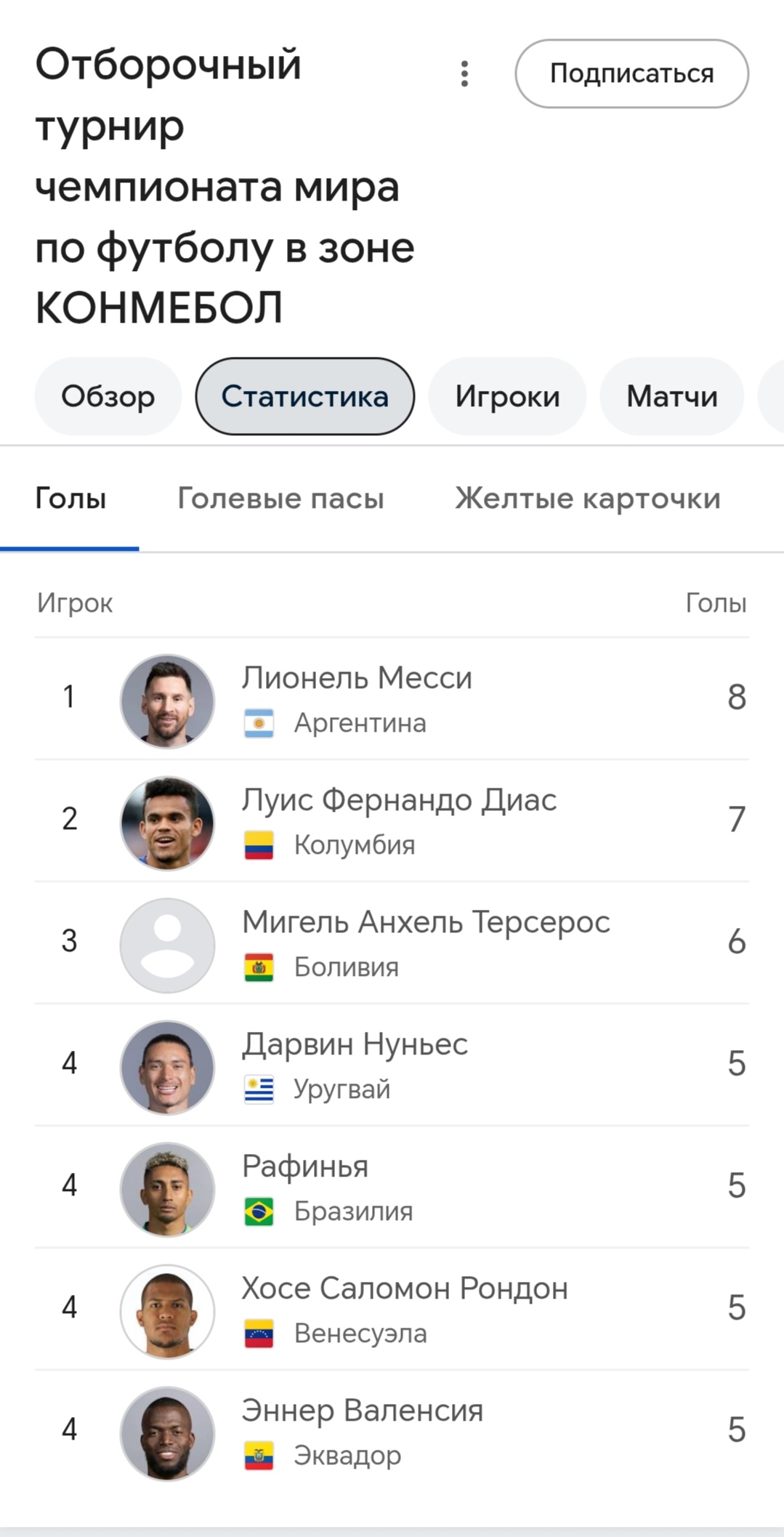This screenshot has width=784, height=1537.
Task: Select the Статистика chip
Action: click(304, 397)
